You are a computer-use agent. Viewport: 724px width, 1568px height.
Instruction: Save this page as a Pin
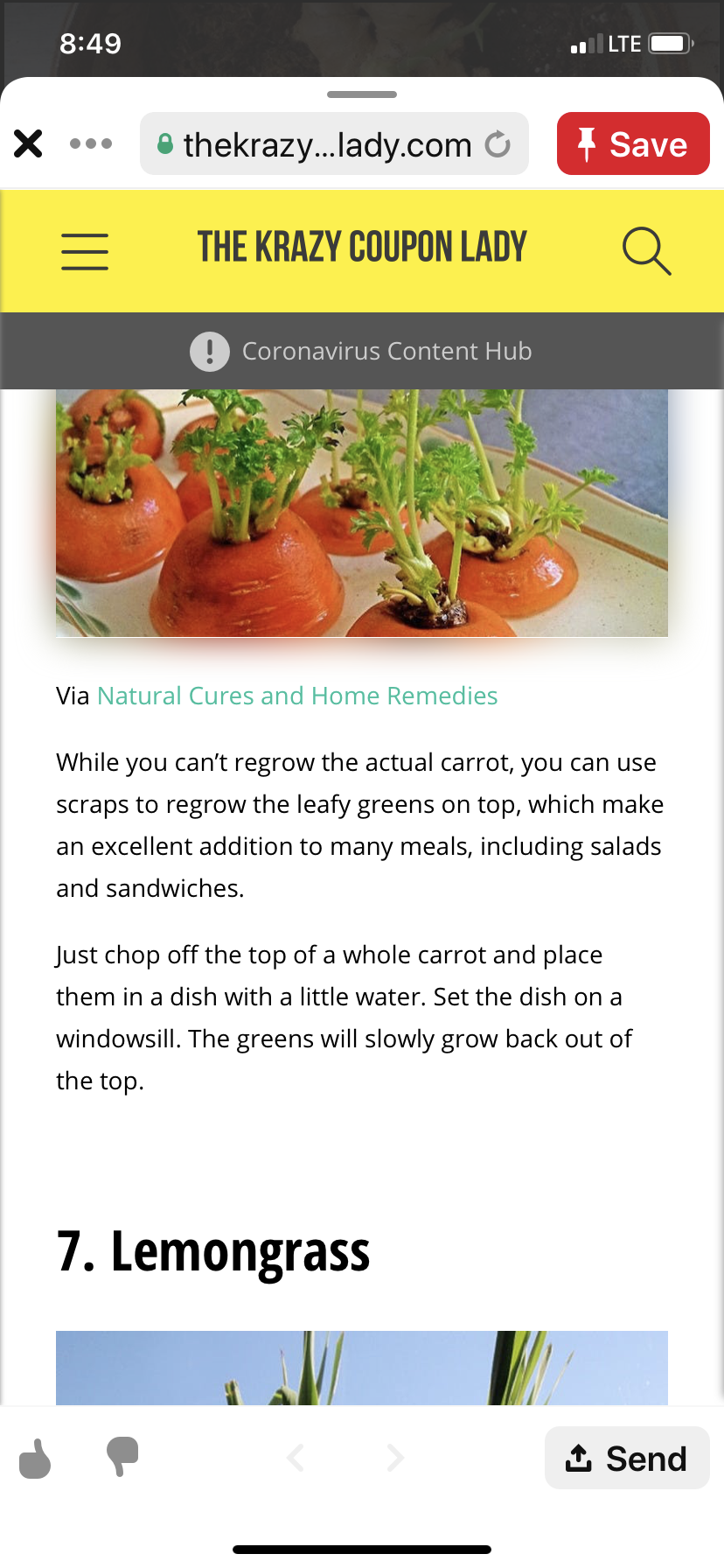pos(632,143)
